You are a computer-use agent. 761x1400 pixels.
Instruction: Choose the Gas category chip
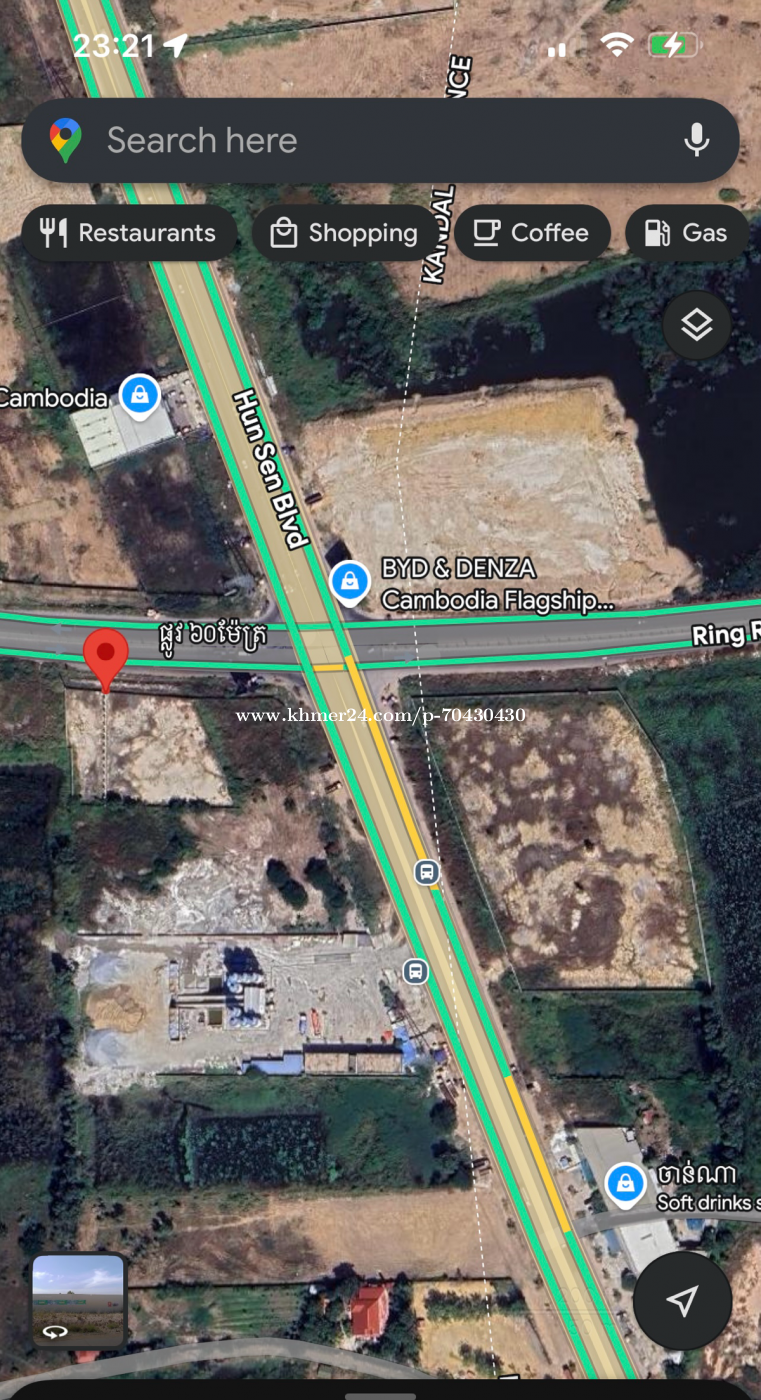click(x=687, y=233)
